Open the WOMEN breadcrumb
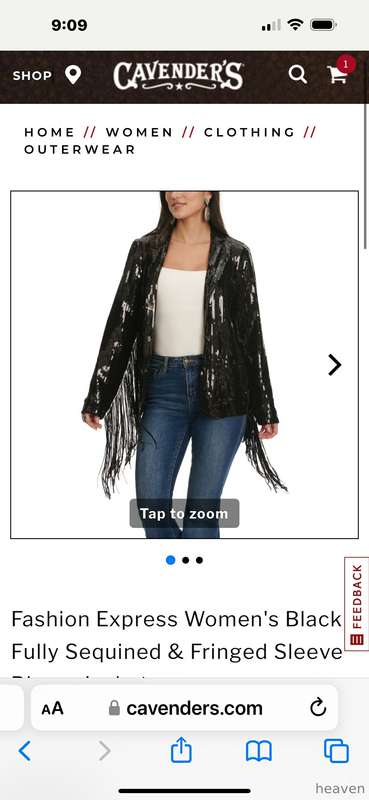The width and height of the screenshot is (369, 800). pyautogui.click(x=139, y=132)
